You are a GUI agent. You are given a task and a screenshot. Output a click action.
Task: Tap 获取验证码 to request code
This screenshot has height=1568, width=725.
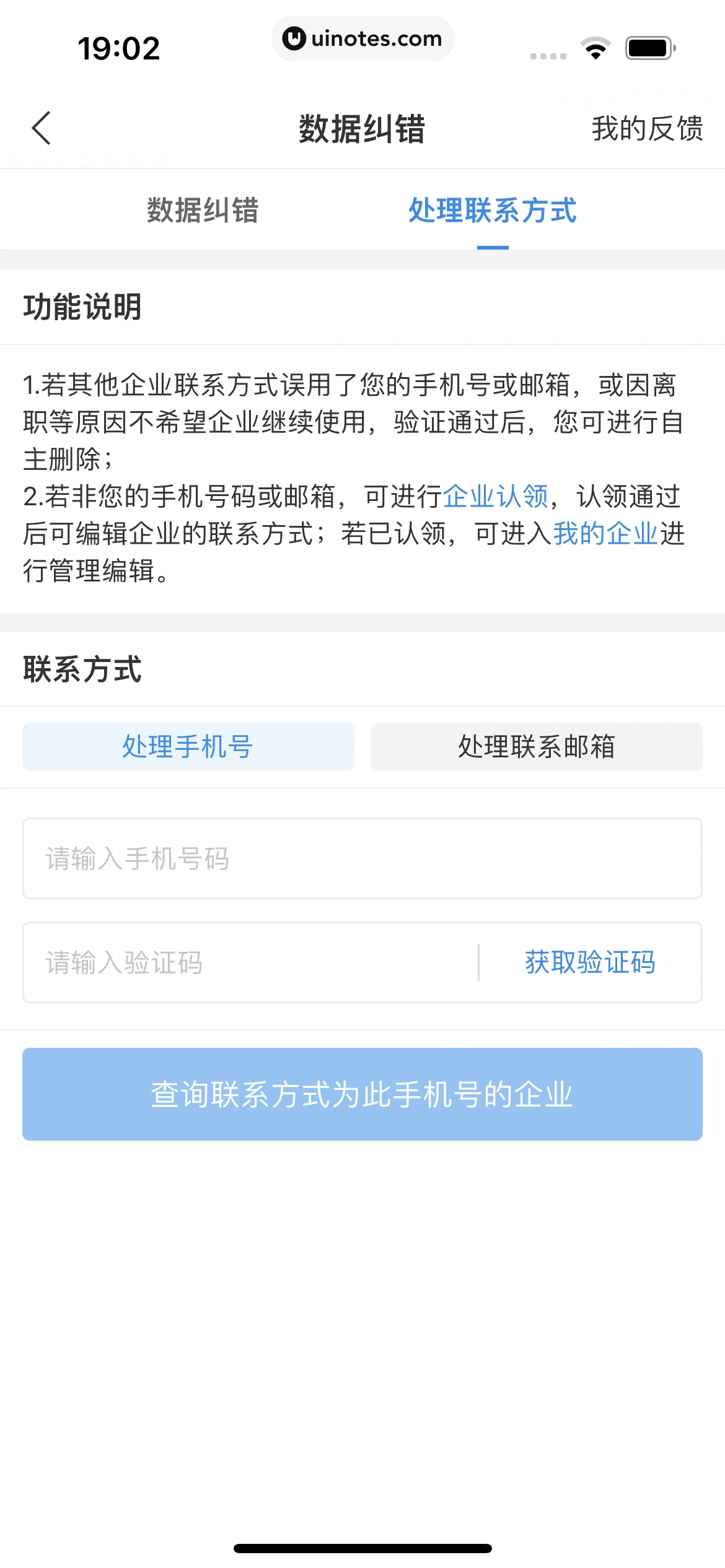pos(590,962)
